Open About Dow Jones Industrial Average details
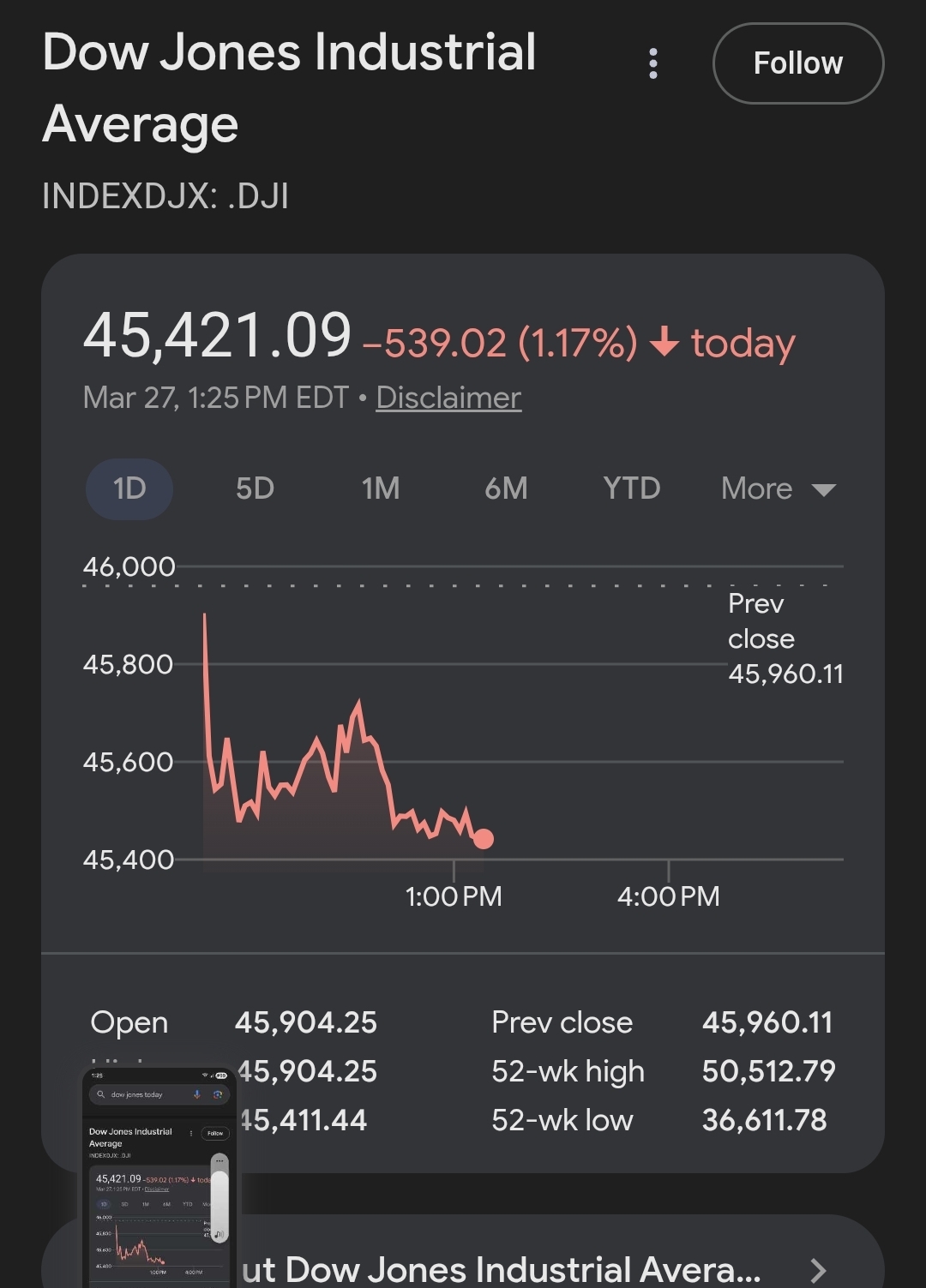 [514, 1269]
